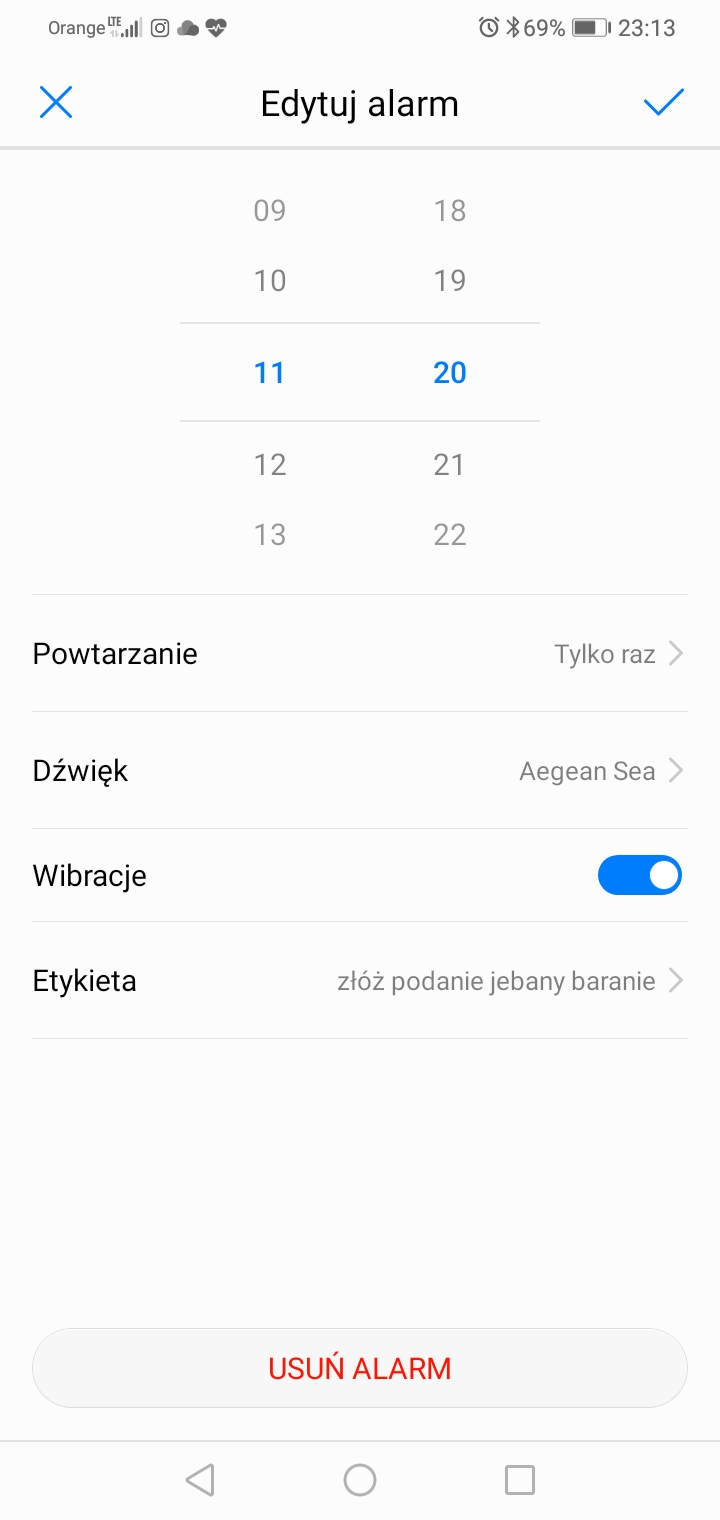
Task: Edit the Etykieta alarm label
Action: 360,981
